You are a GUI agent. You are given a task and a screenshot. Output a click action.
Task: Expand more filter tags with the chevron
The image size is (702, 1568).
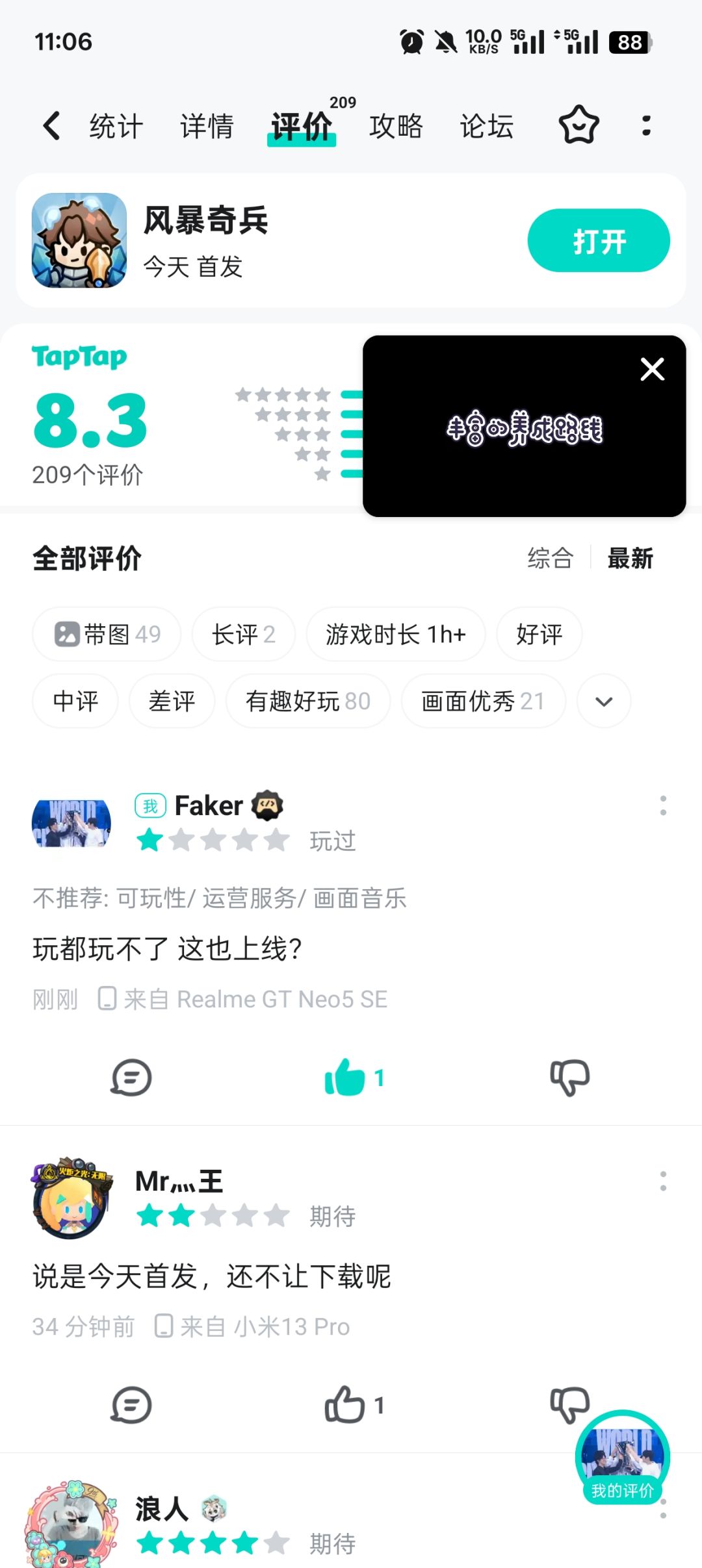604,701
